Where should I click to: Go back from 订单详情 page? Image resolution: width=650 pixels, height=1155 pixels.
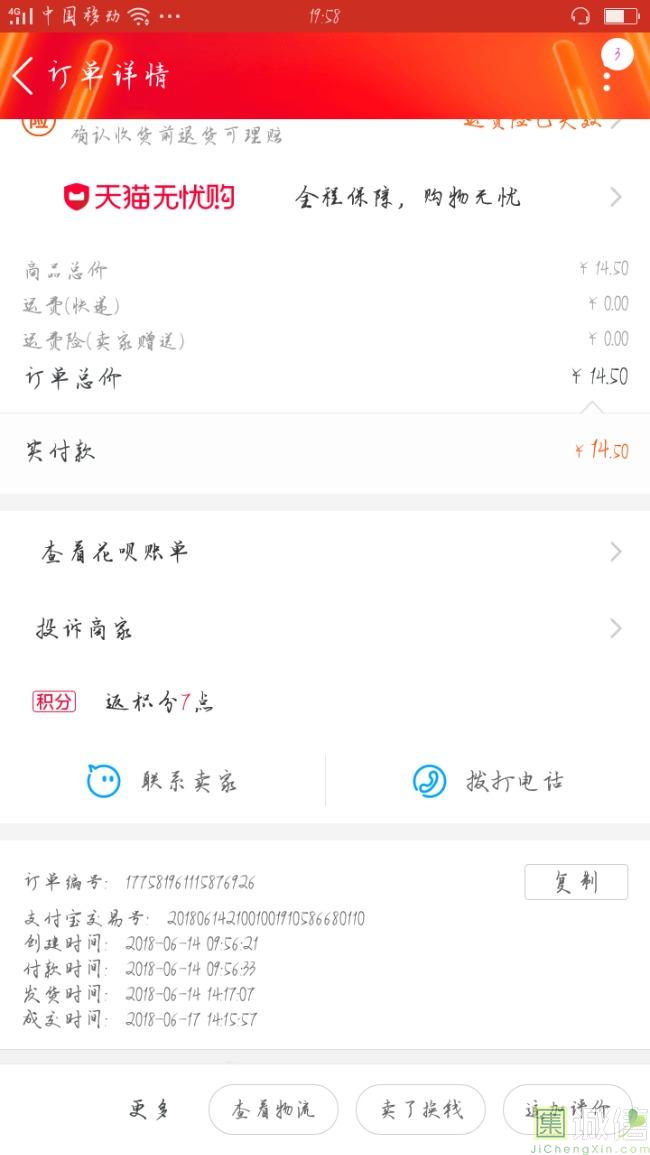23,75
